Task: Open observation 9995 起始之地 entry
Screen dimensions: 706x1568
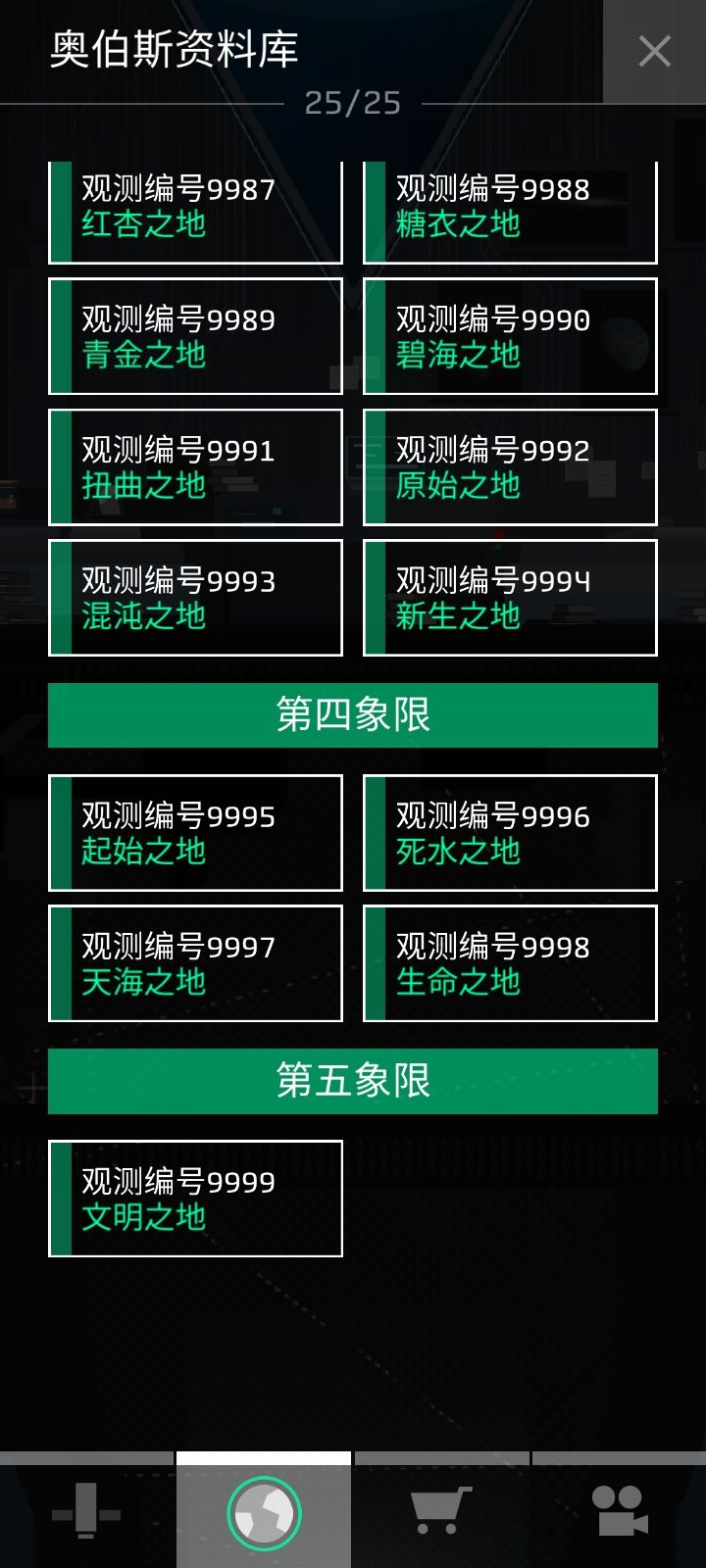Action: [194, 833]
